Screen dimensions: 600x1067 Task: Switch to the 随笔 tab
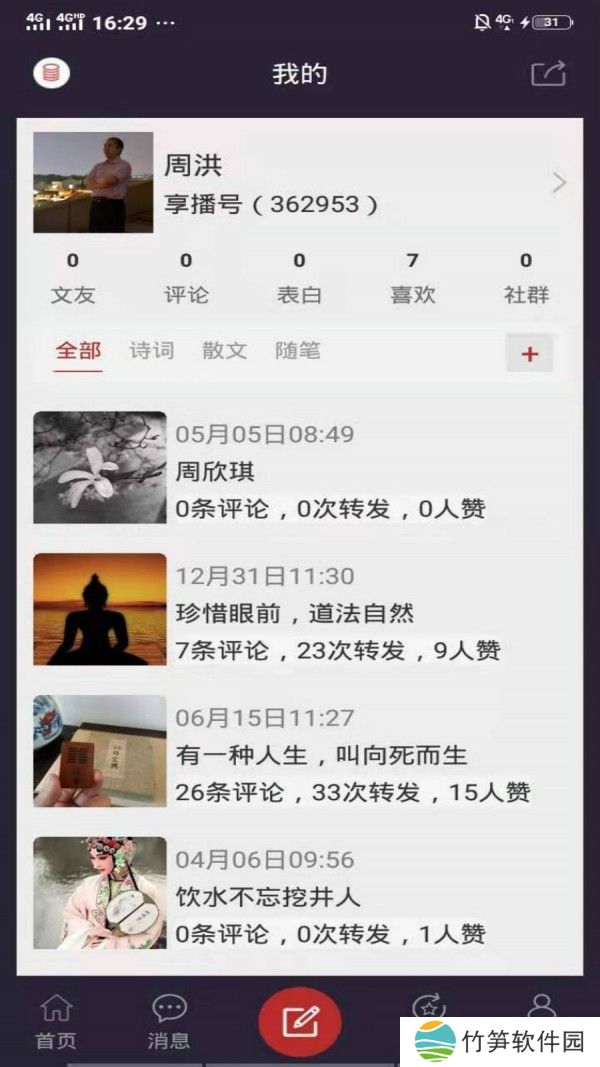(298, 351)
